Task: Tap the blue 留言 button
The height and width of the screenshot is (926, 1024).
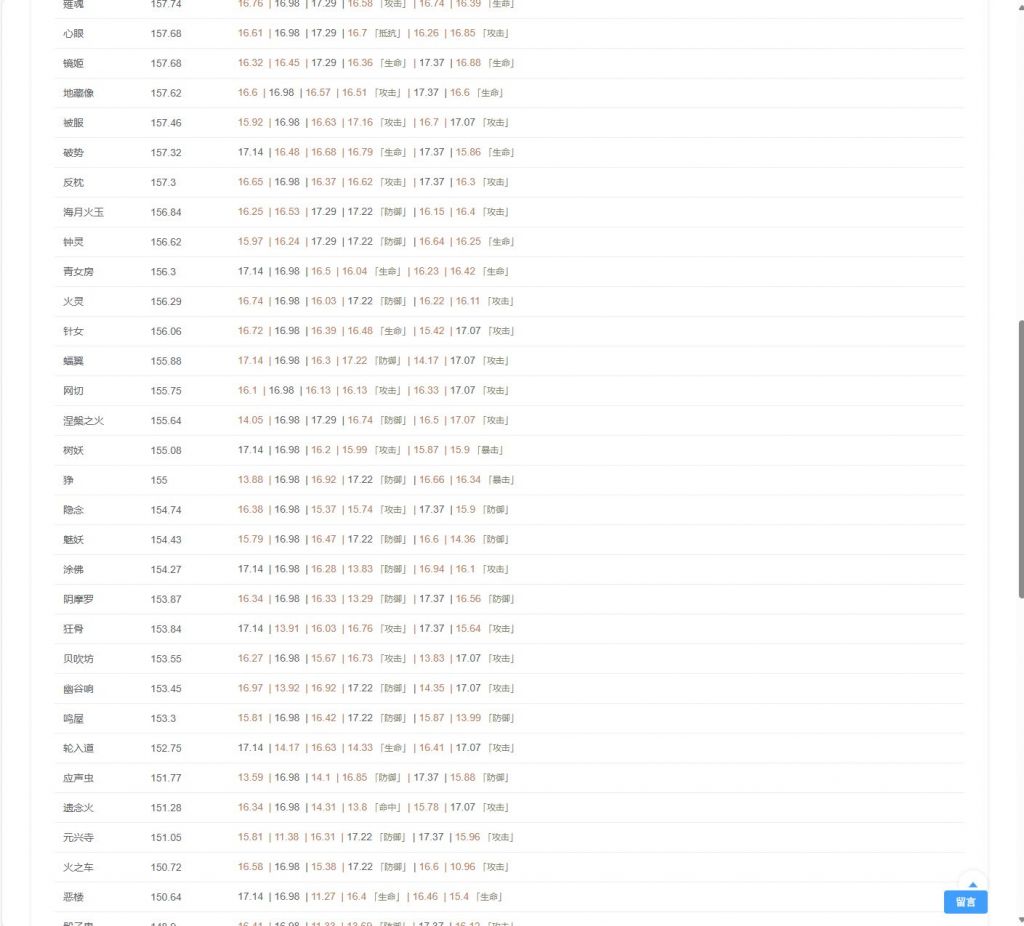Action: [965, 901]
